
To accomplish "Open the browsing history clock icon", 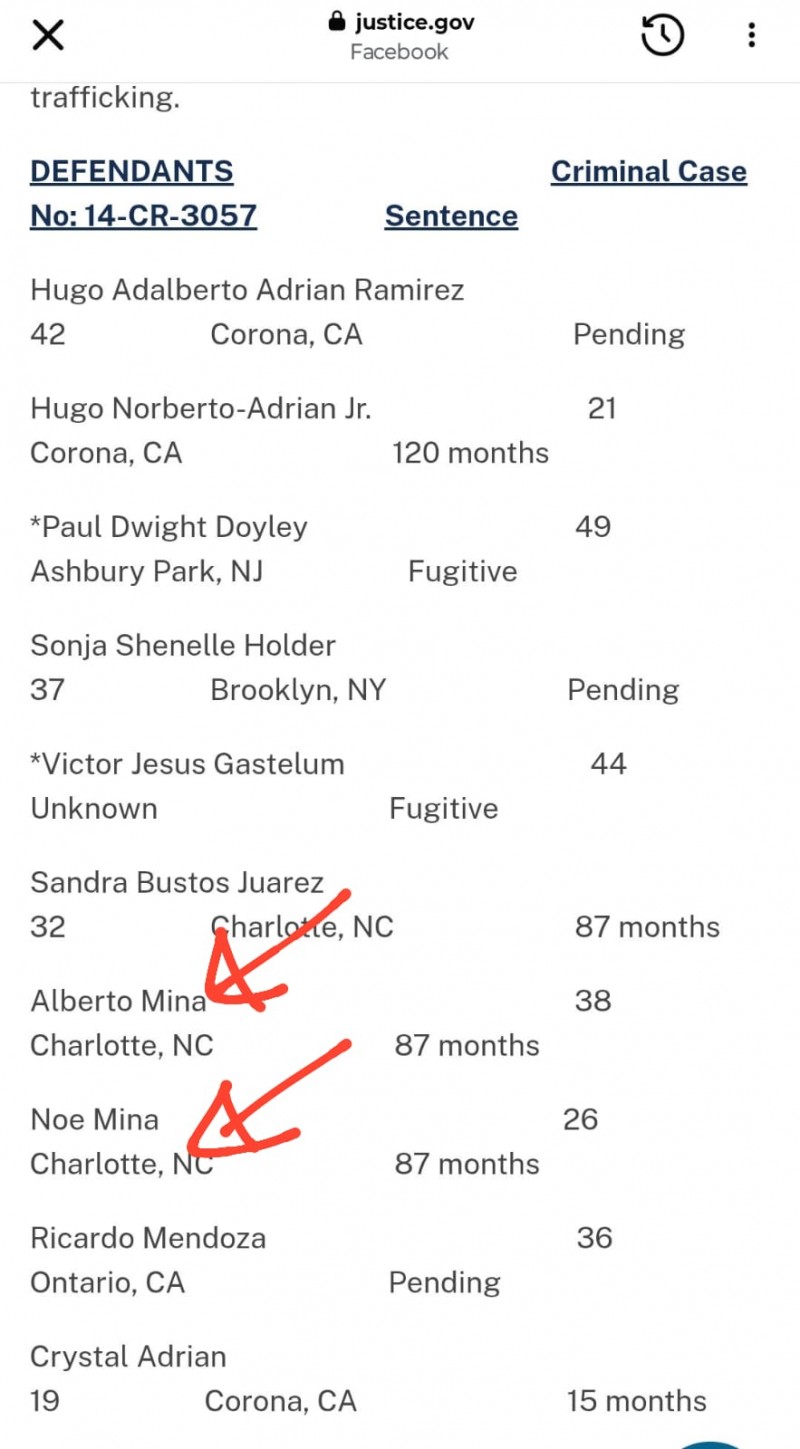I will click(x=661, y=36).
